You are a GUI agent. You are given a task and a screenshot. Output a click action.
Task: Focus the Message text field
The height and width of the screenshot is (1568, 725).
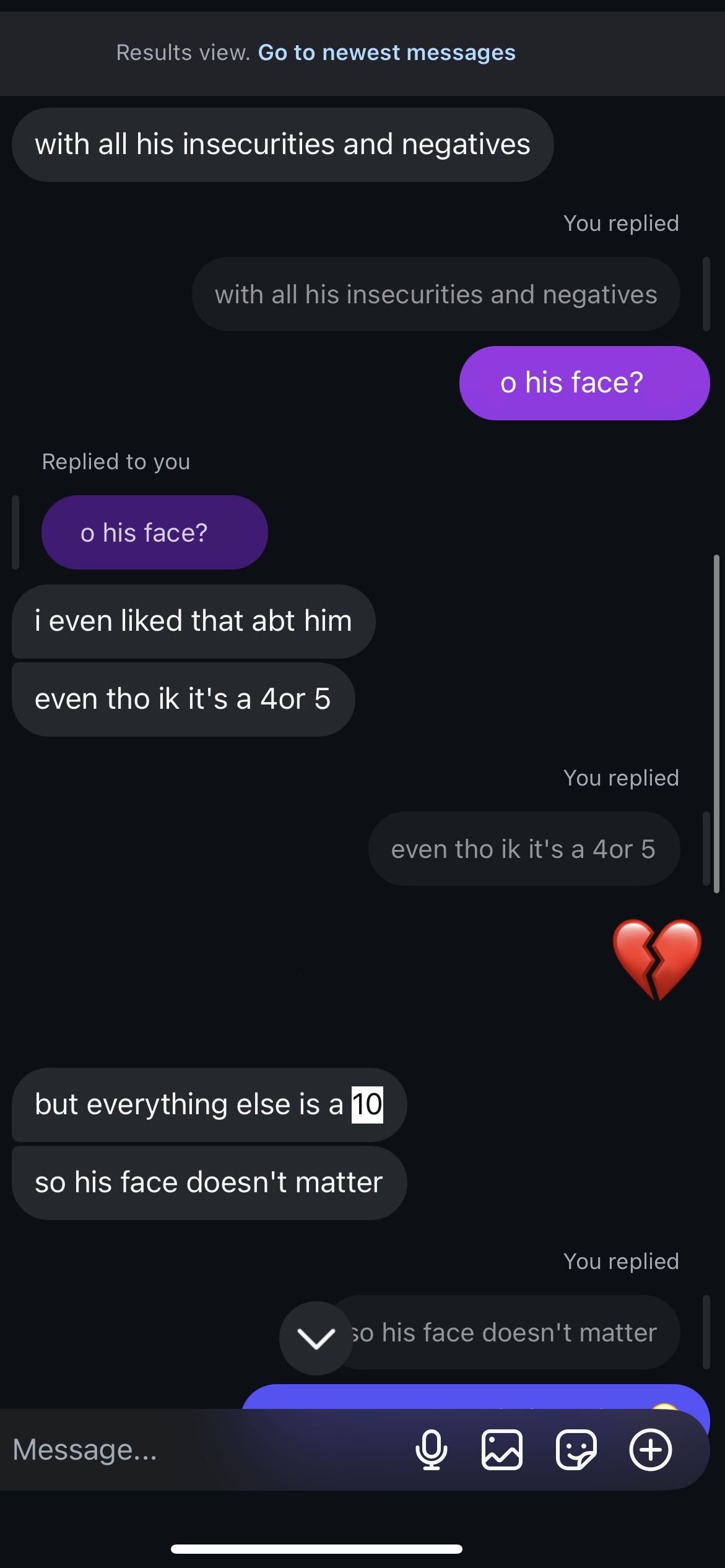pyautogui.click(x=204, y=1450)
